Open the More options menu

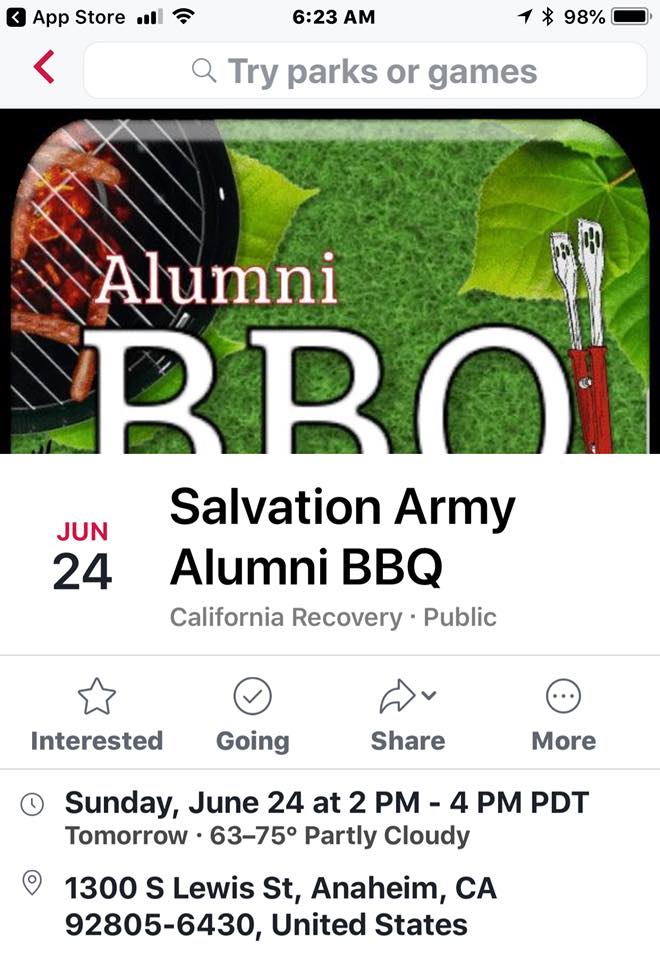pos(563,715)
